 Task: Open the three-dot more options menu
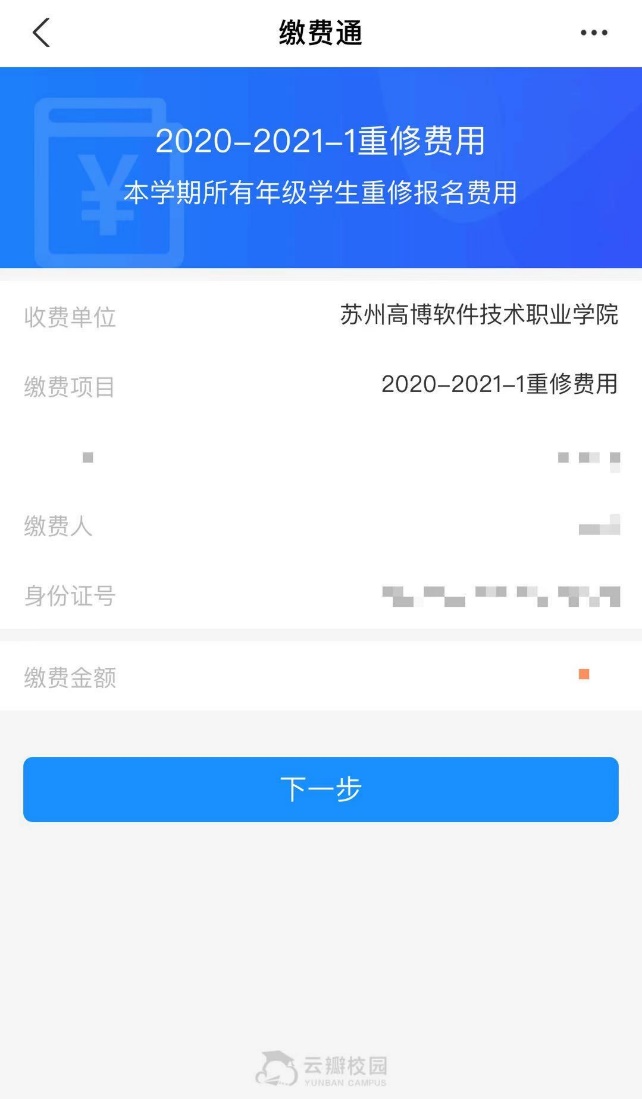[x=594, y=33]
